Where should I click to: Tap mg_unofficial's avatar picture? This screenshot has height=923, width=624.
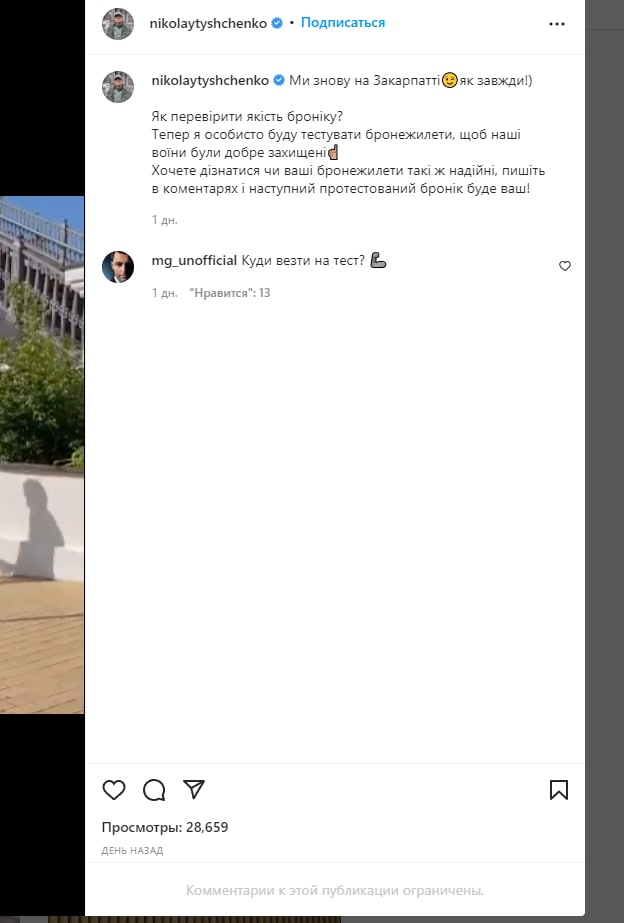coord(118,266)
